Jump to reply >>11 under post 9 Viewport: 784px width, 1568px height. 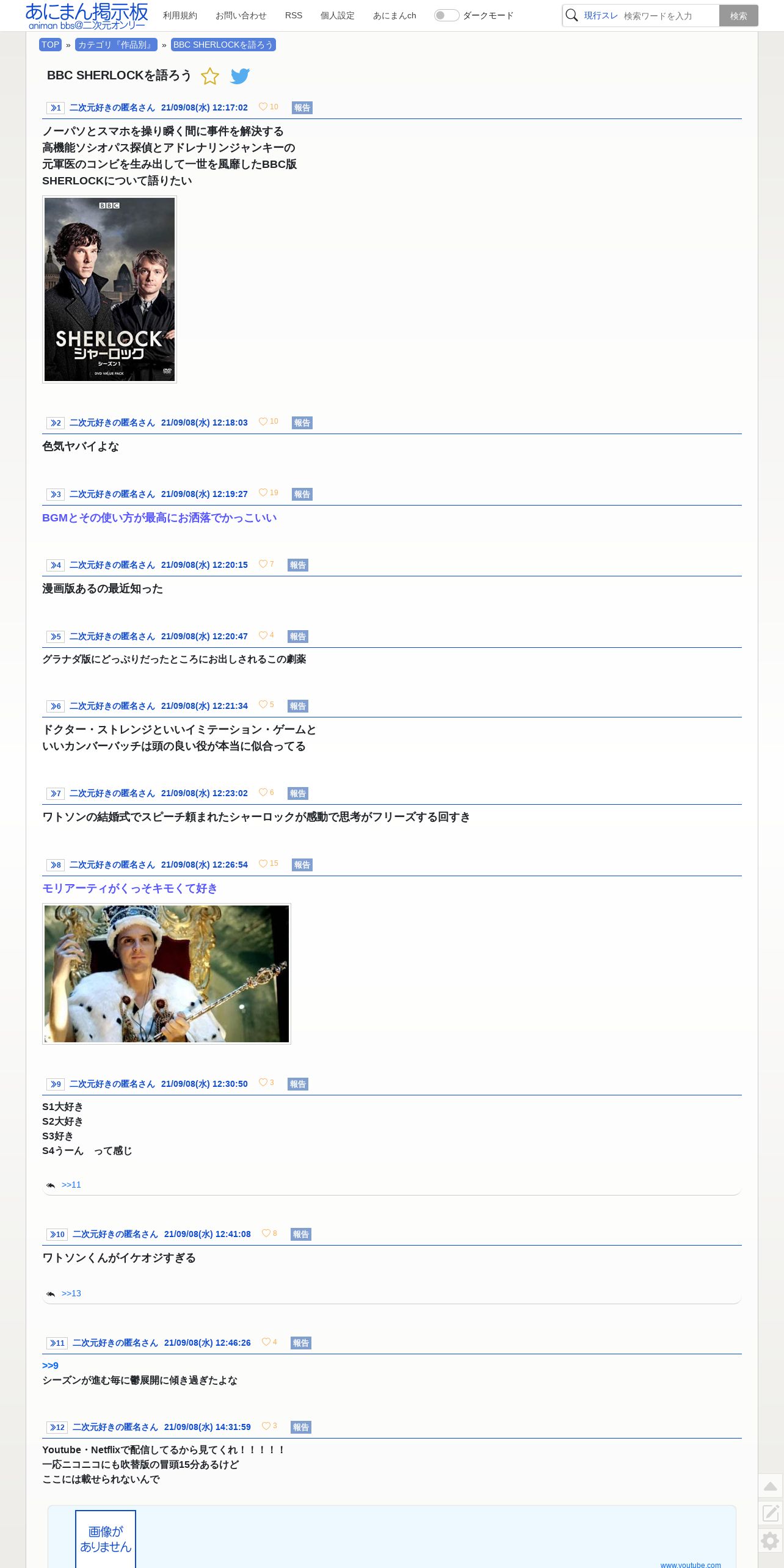tap(71, 1185)
